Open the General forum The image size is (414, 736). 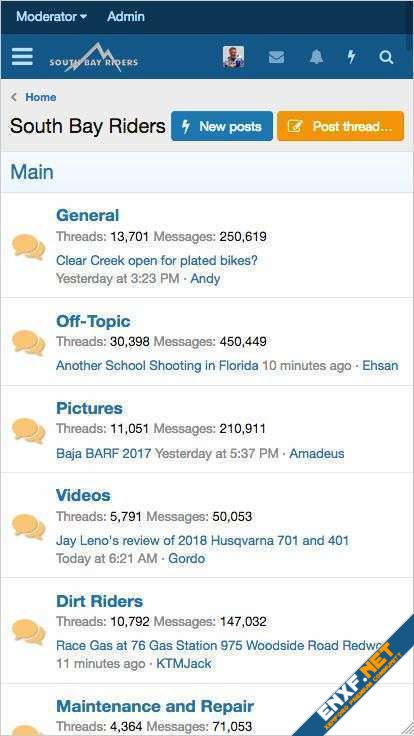pos(87,215)
